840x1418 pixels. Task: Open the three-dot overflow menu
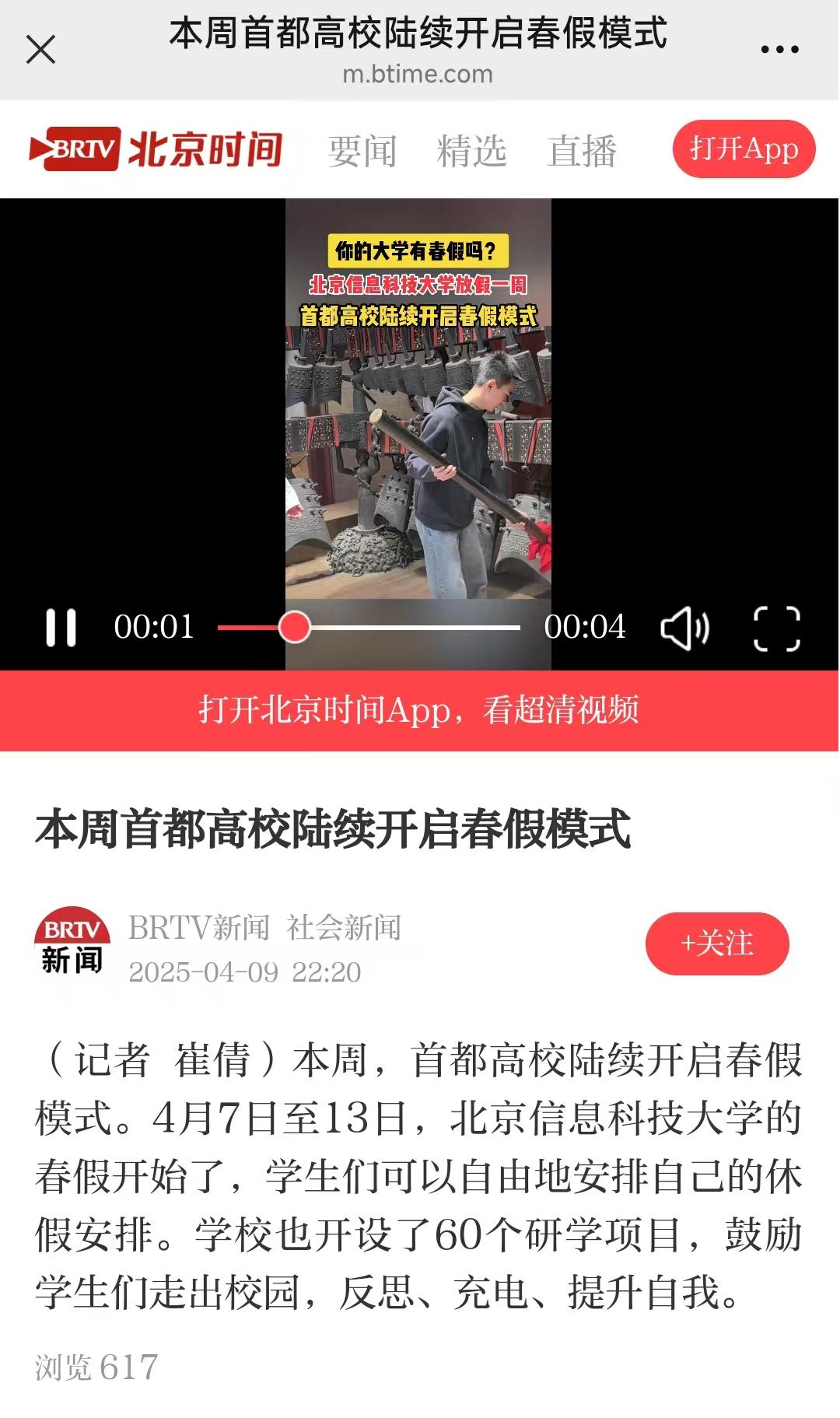click(779, 50)
